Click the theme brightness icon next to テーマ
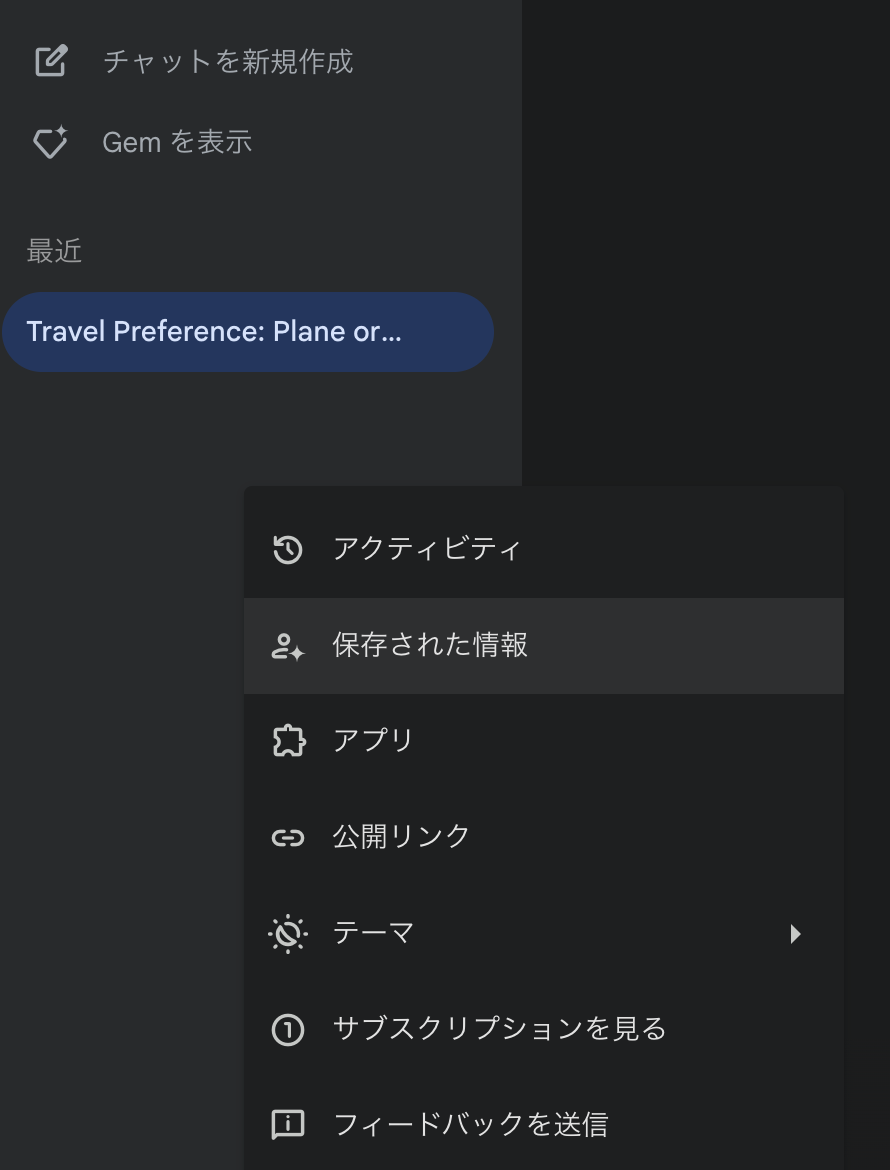This screenshot has height=1170, width=890. [x=288, y=933]
